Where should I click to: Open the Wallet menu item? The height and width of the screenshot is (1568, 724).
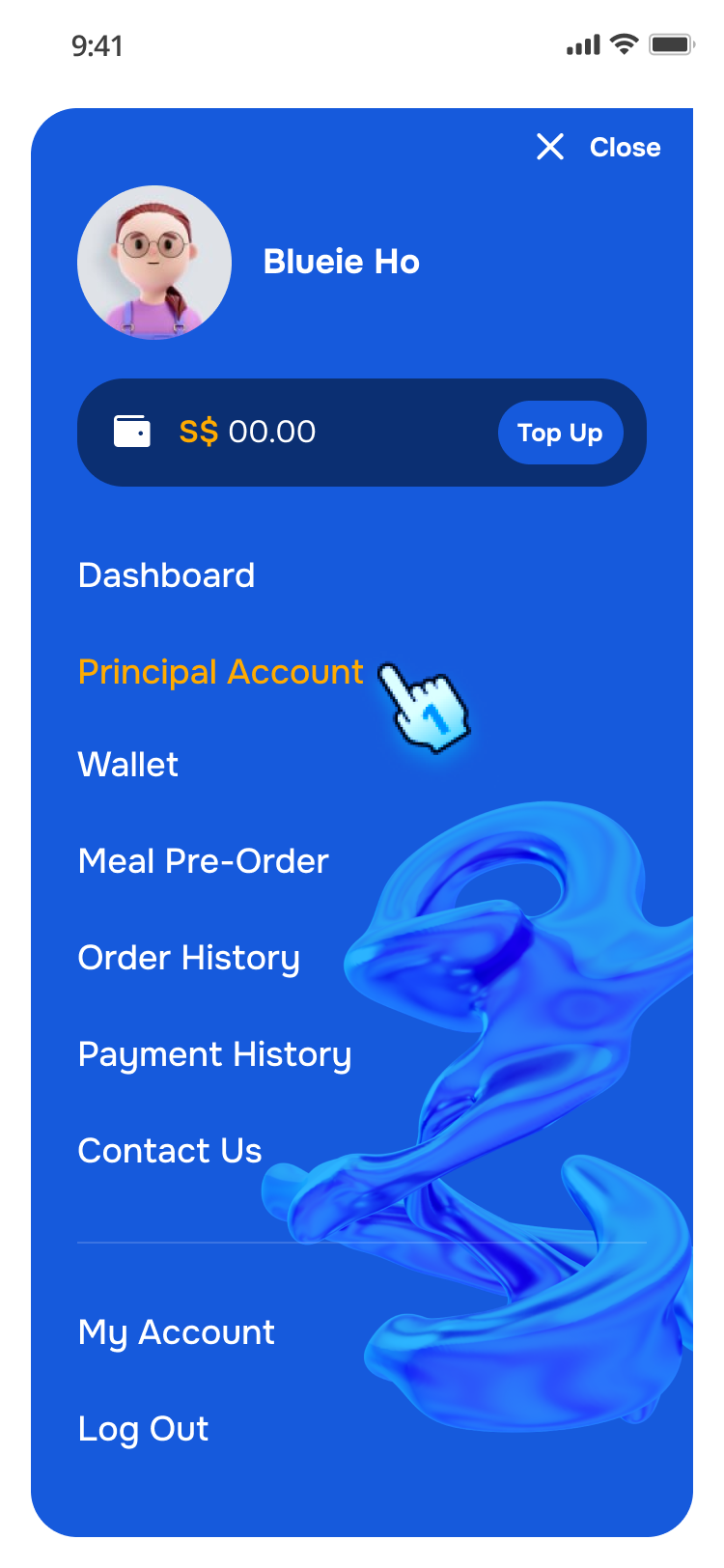(x=127, y=764)
